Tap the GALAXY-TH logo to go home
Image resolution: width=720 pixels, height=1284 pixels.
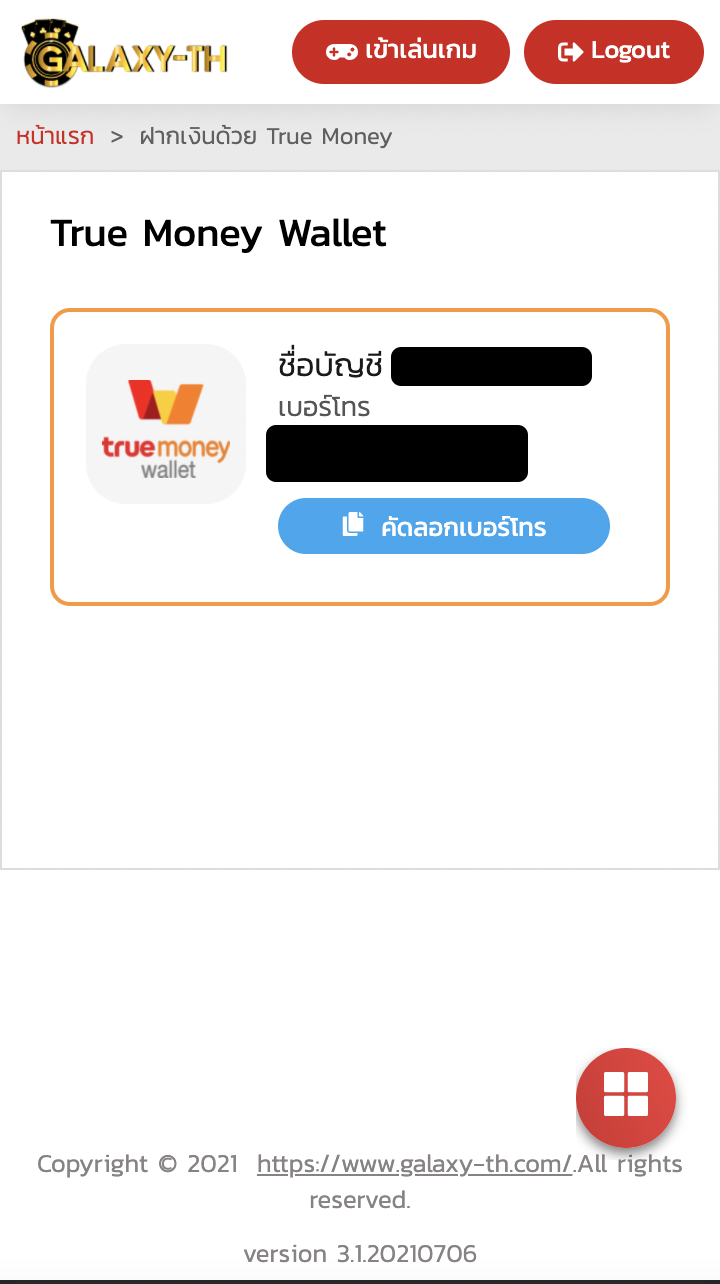coord(125,53)
